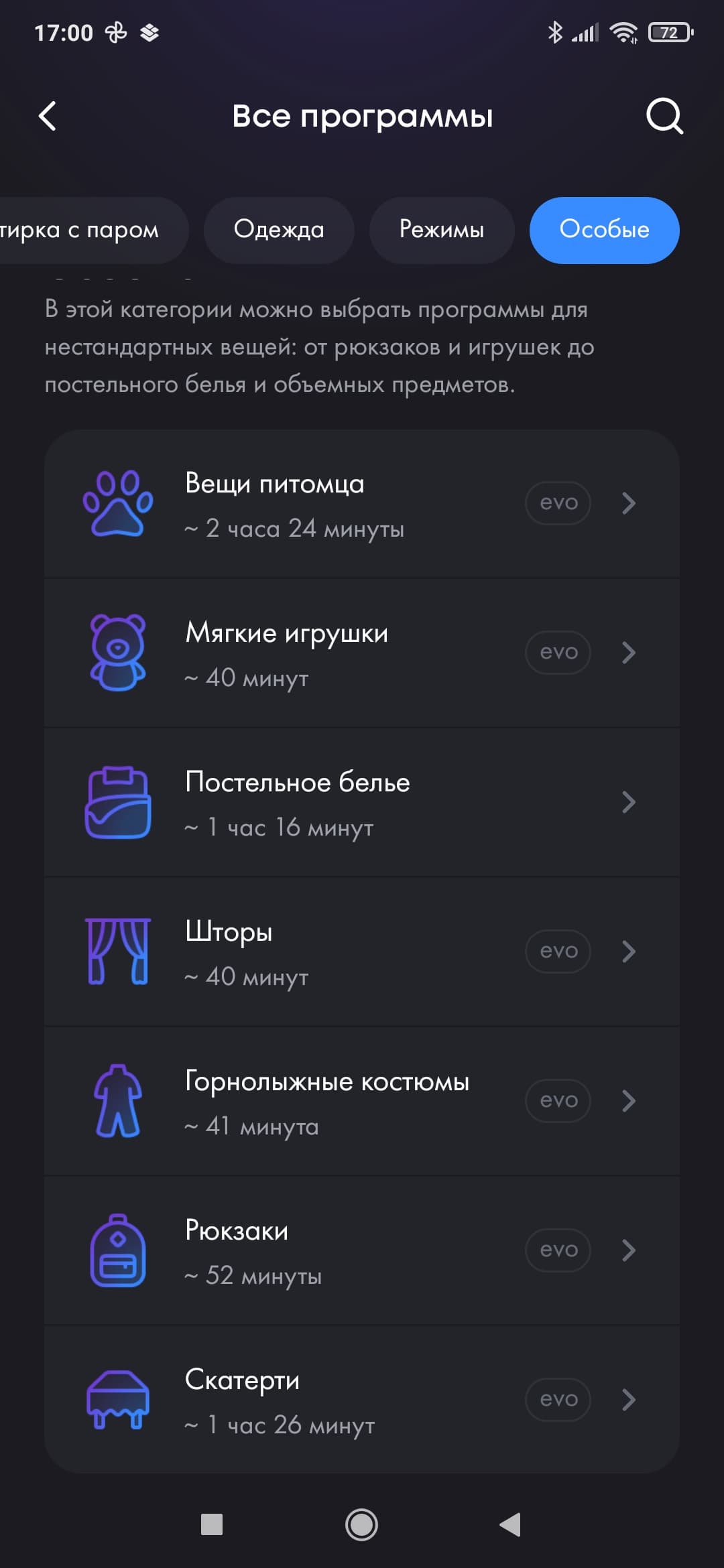The width and height of the screenshot is (724, 1568).
Task: Open recent apps from navigation bar
Action: [212, 1524]
